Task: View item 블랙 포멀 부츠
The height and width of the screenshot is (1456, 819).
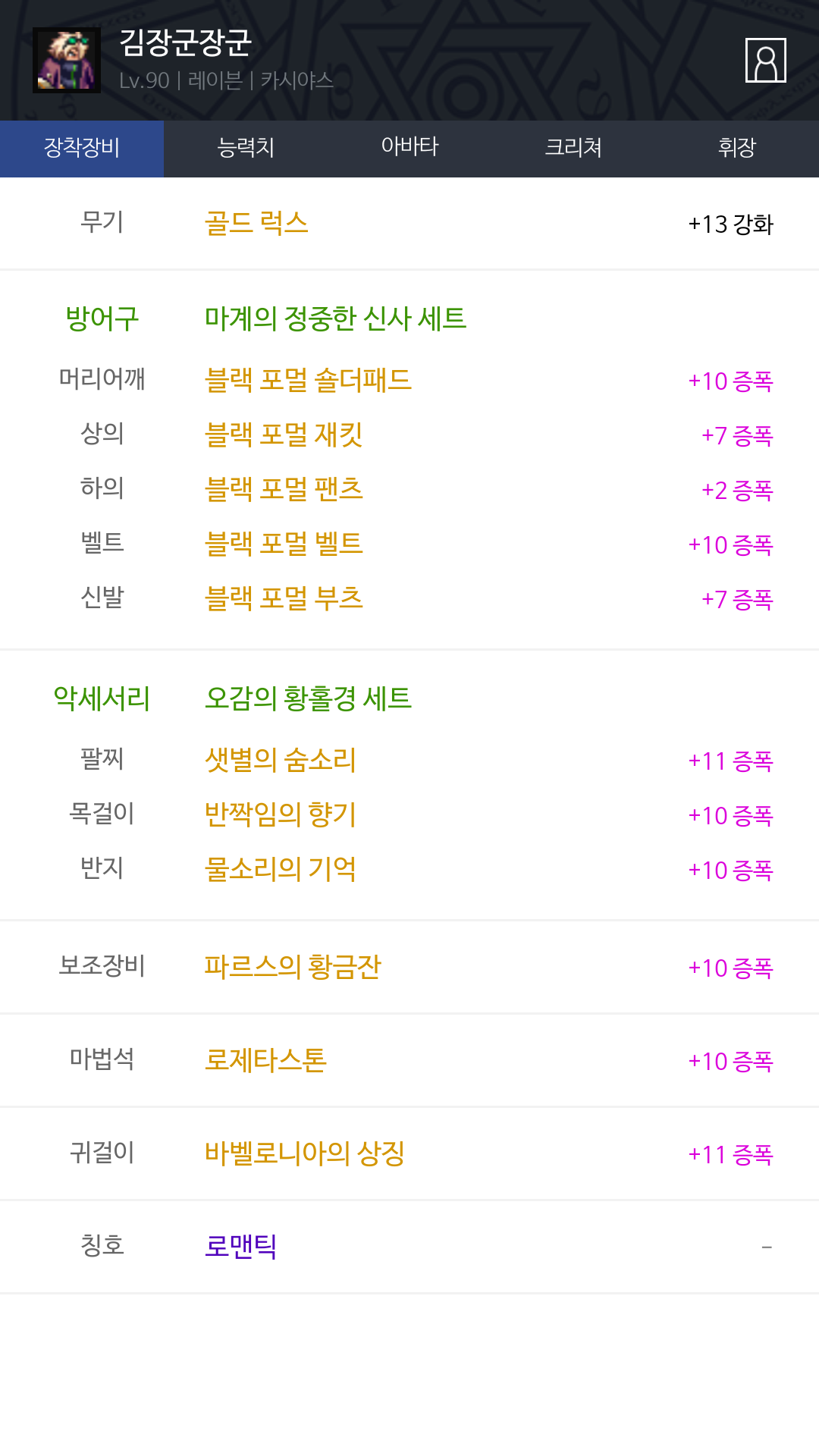Action: (x=284, y=598)
